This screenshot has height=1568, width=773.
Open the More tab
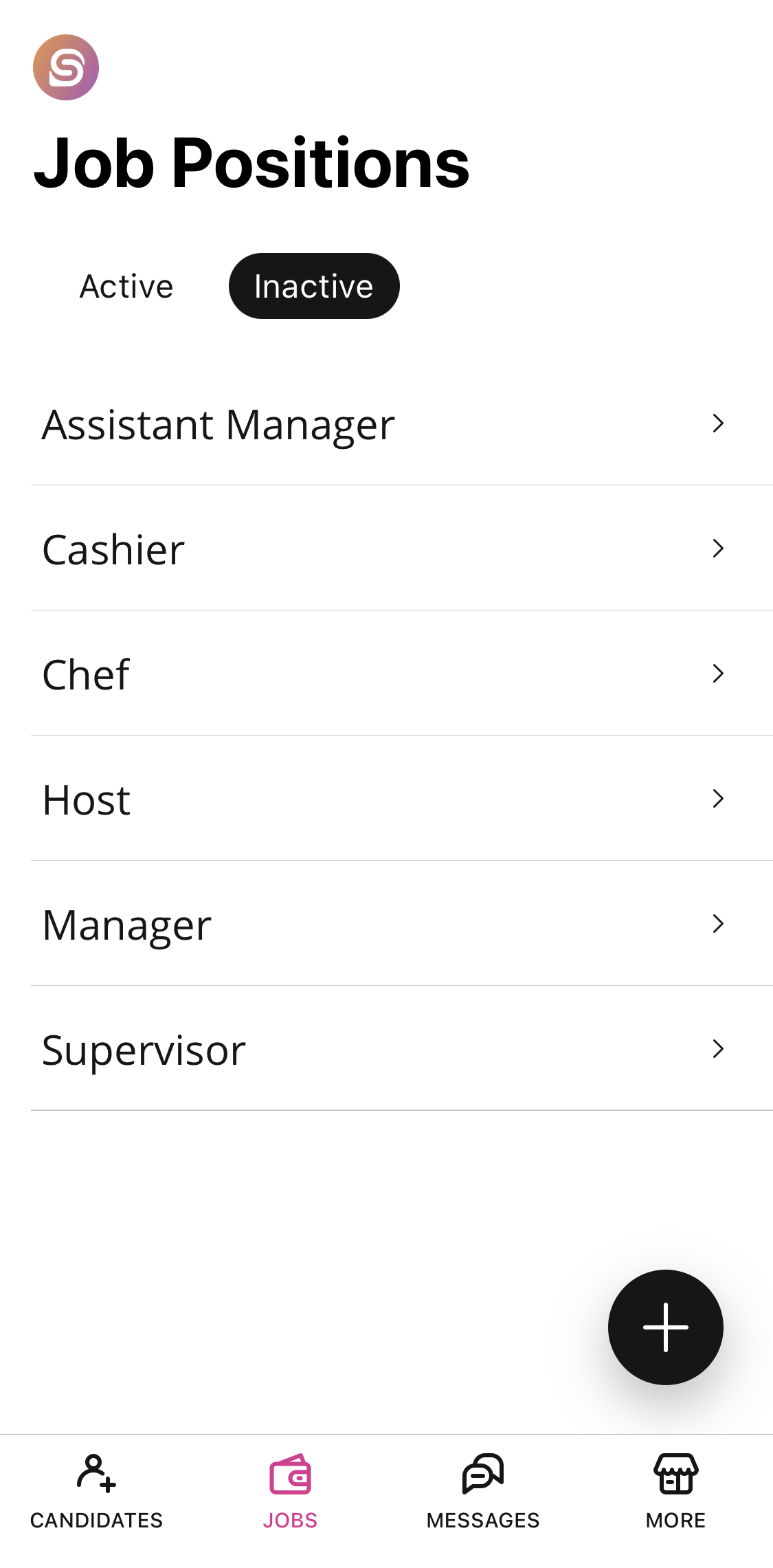coord(676,1490)
